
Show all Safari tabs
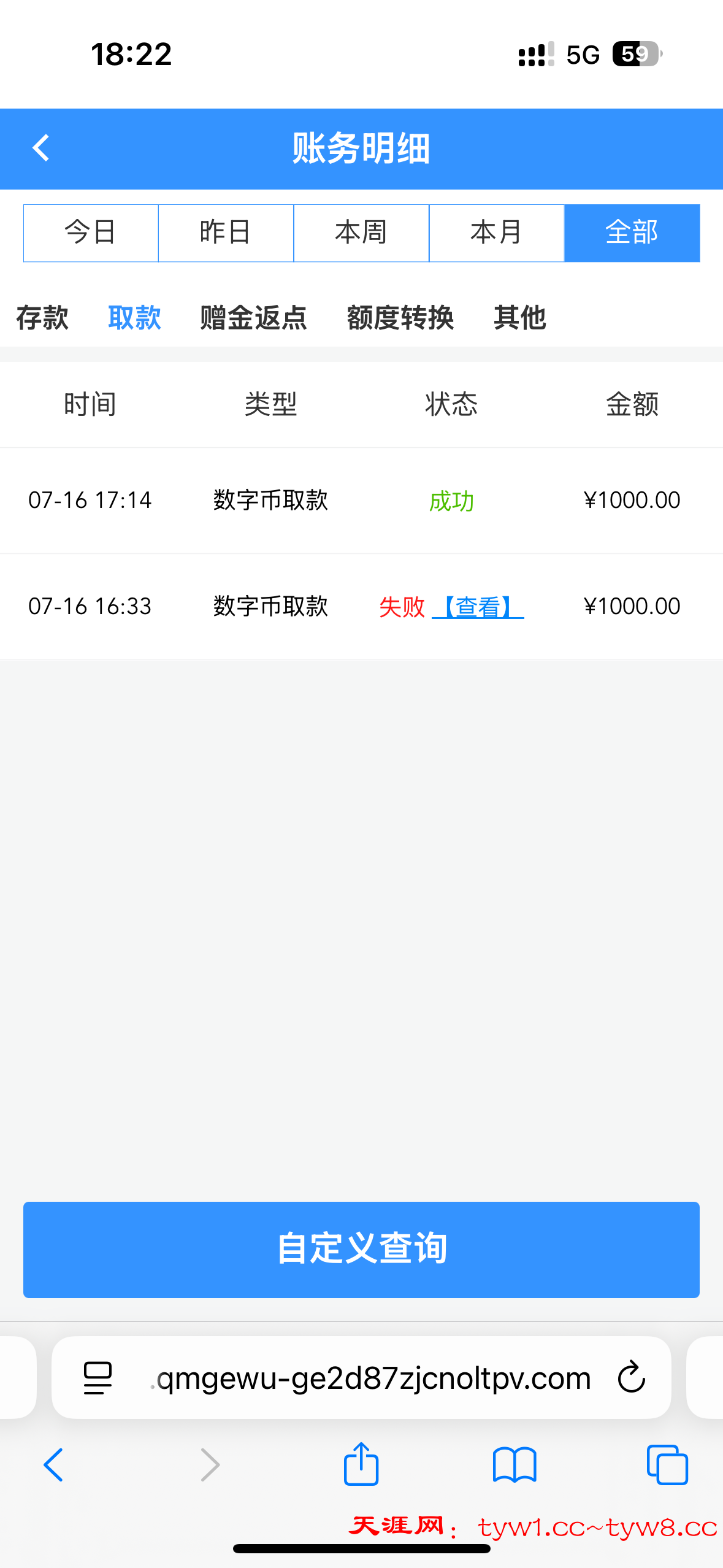667,1464
